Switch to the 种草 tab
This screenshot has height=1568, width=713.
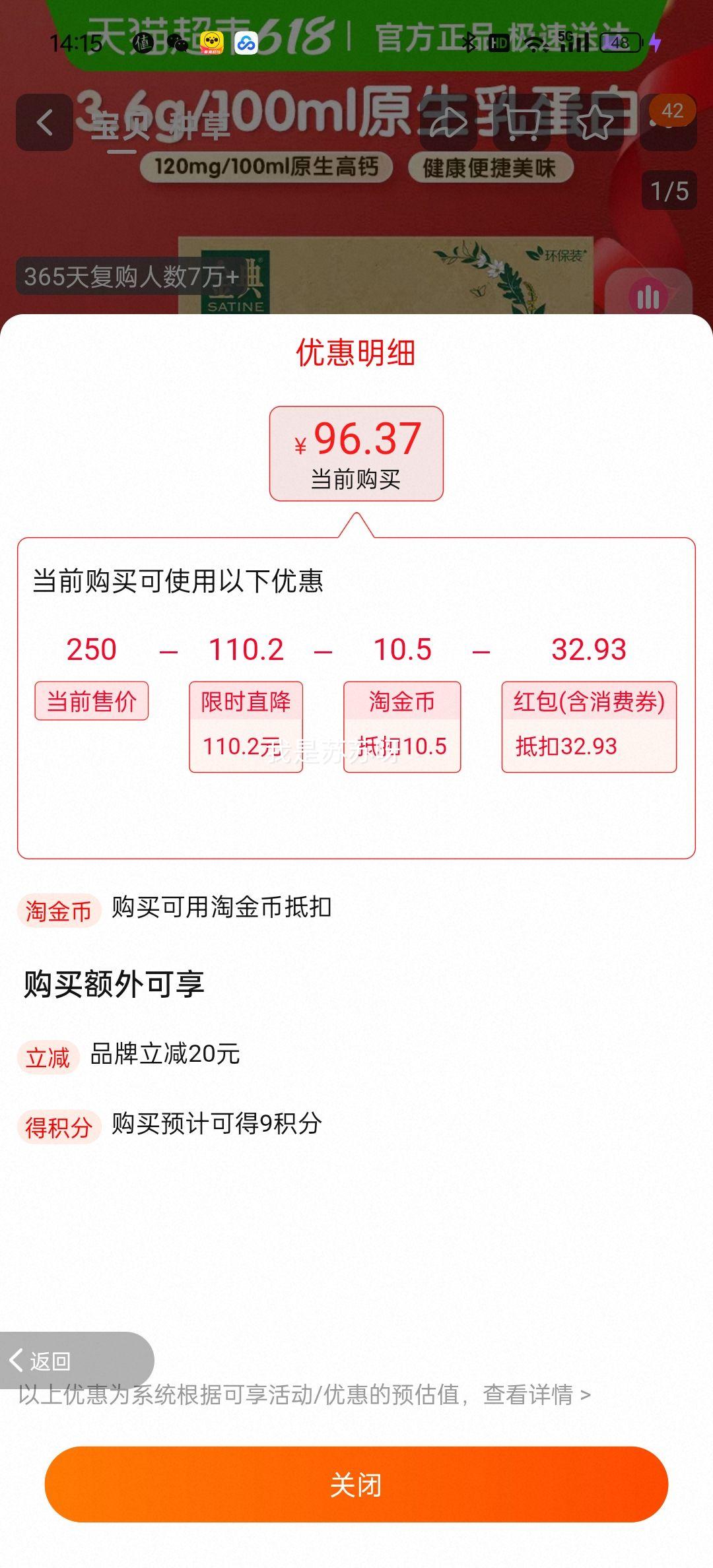(200, 125)
